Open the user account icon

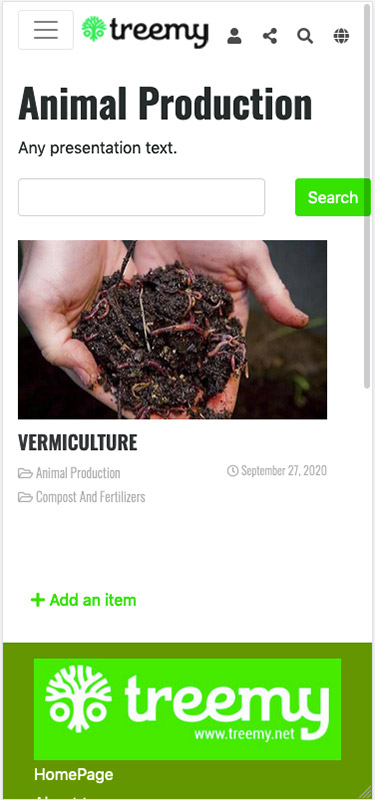(x=234, y=36)
